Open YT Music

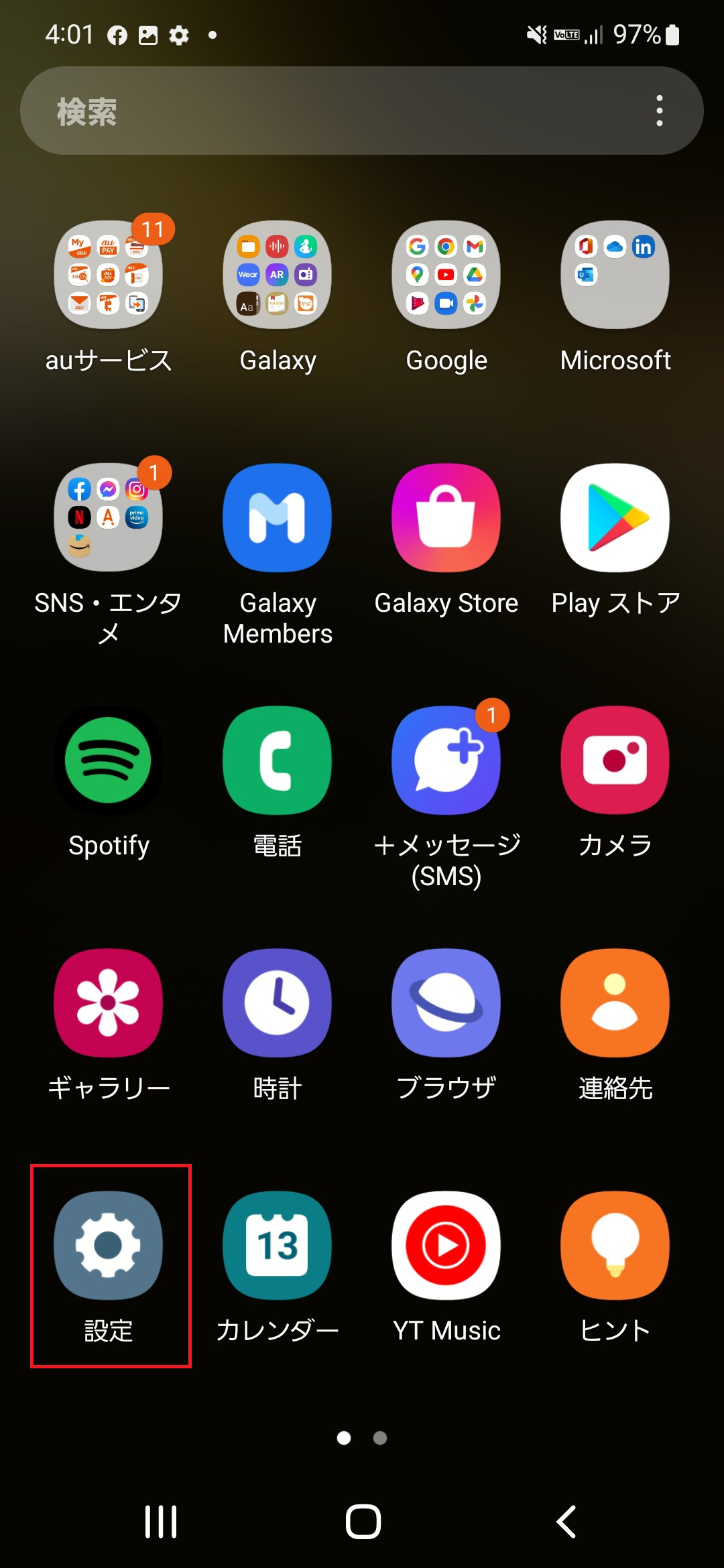tap(446, 1244)
